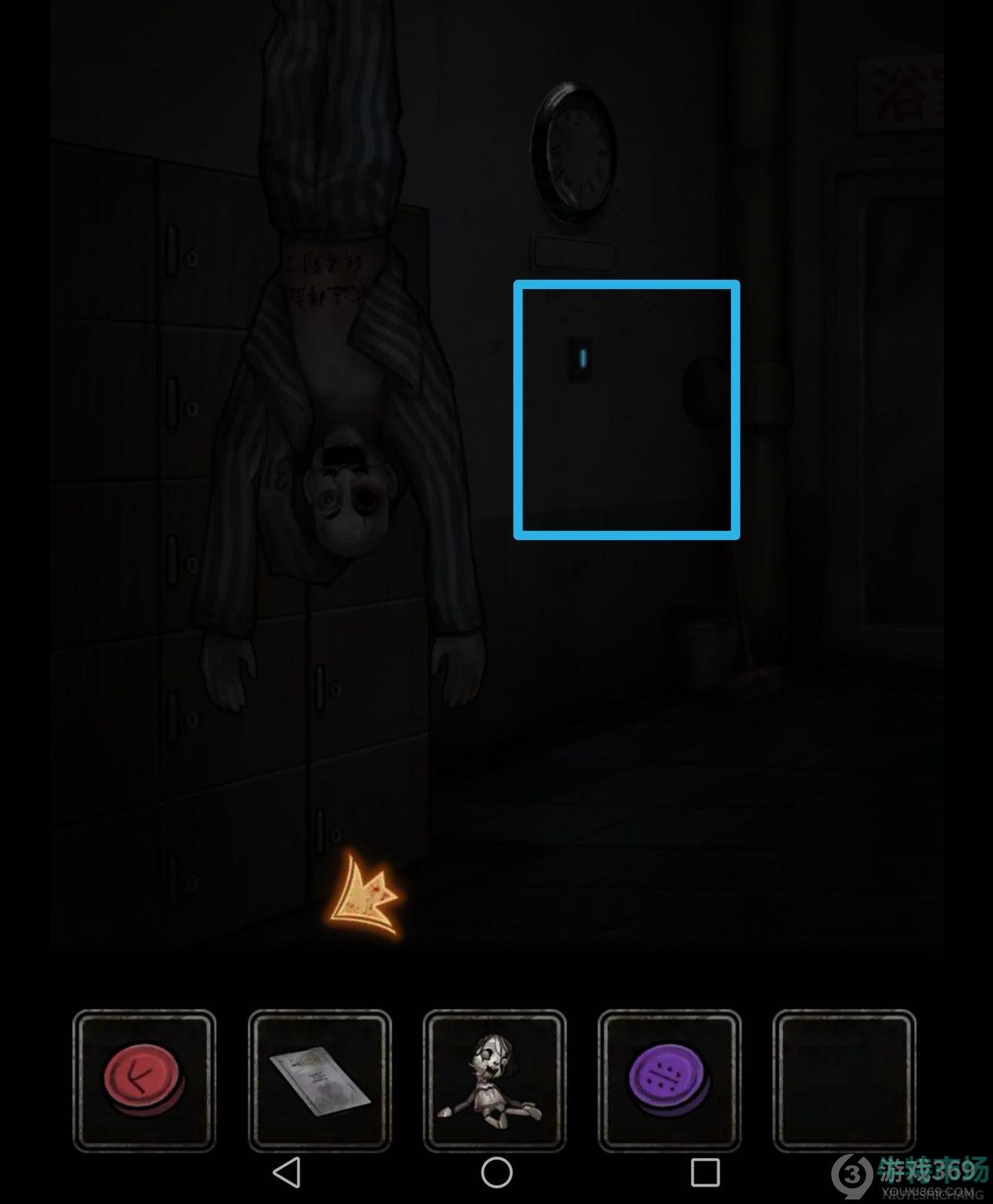993x1204 pixels.
Task: Select the paper note inventory item
Action: tap(320, 1080)
